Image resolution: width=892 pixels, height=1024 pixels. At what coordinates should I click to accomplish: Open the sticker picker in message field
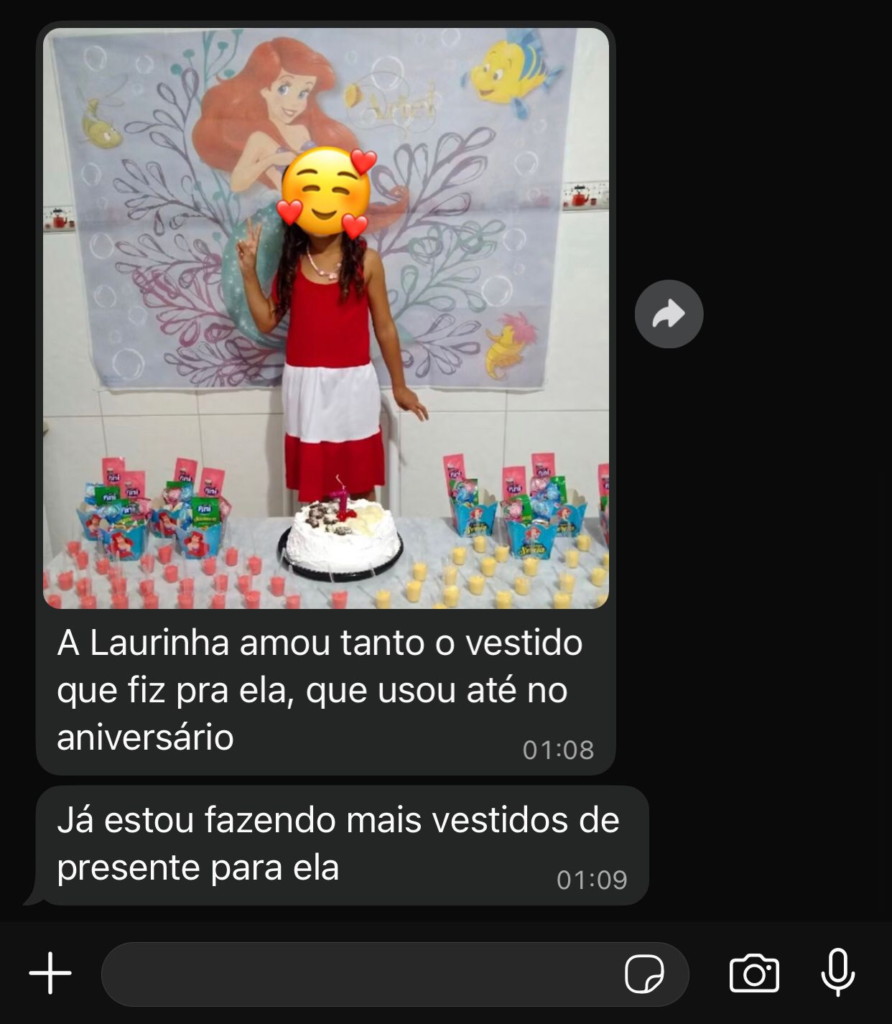644,974
